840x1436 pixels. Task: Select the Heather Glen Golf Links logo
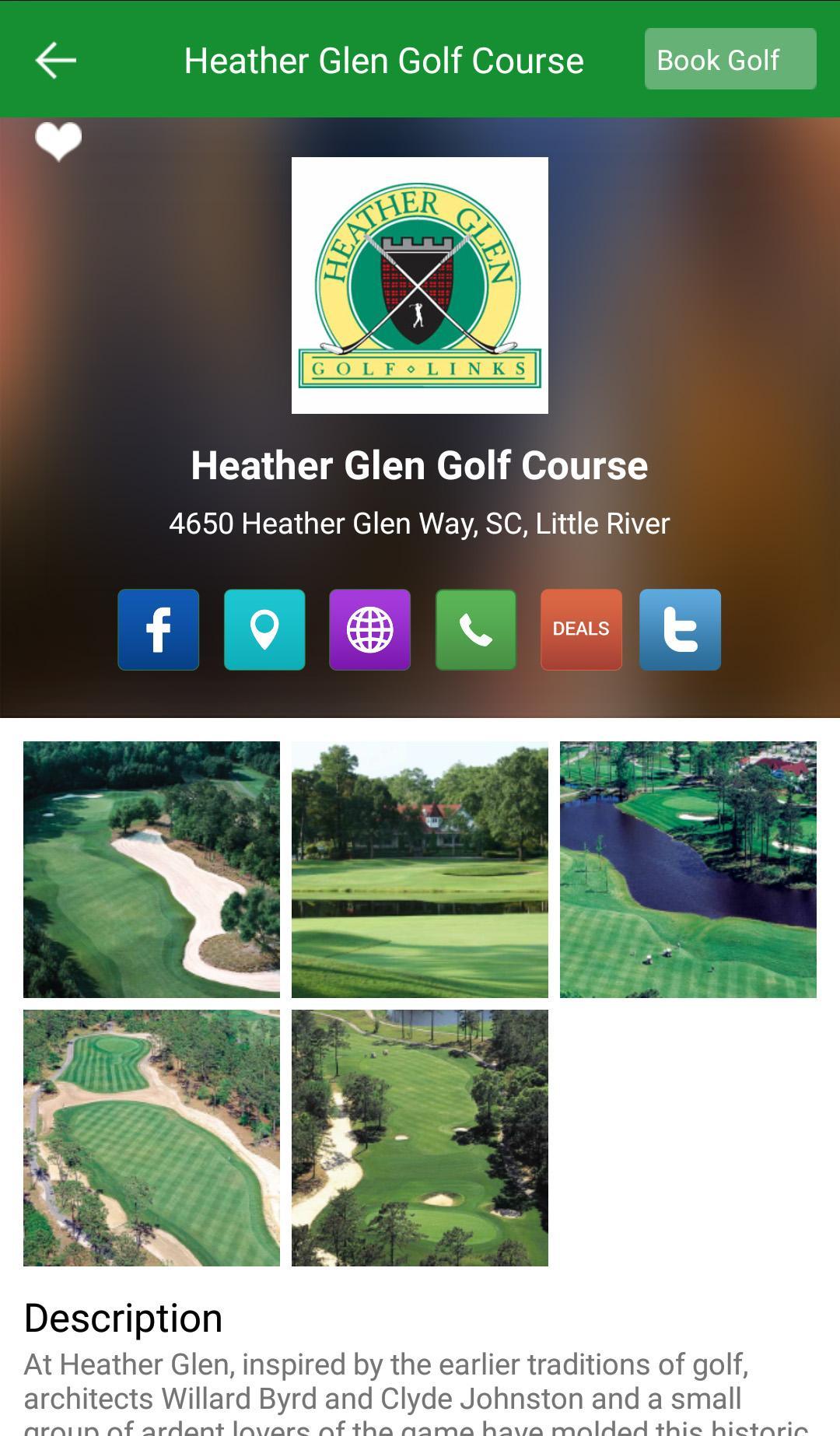tap(419, 284)
